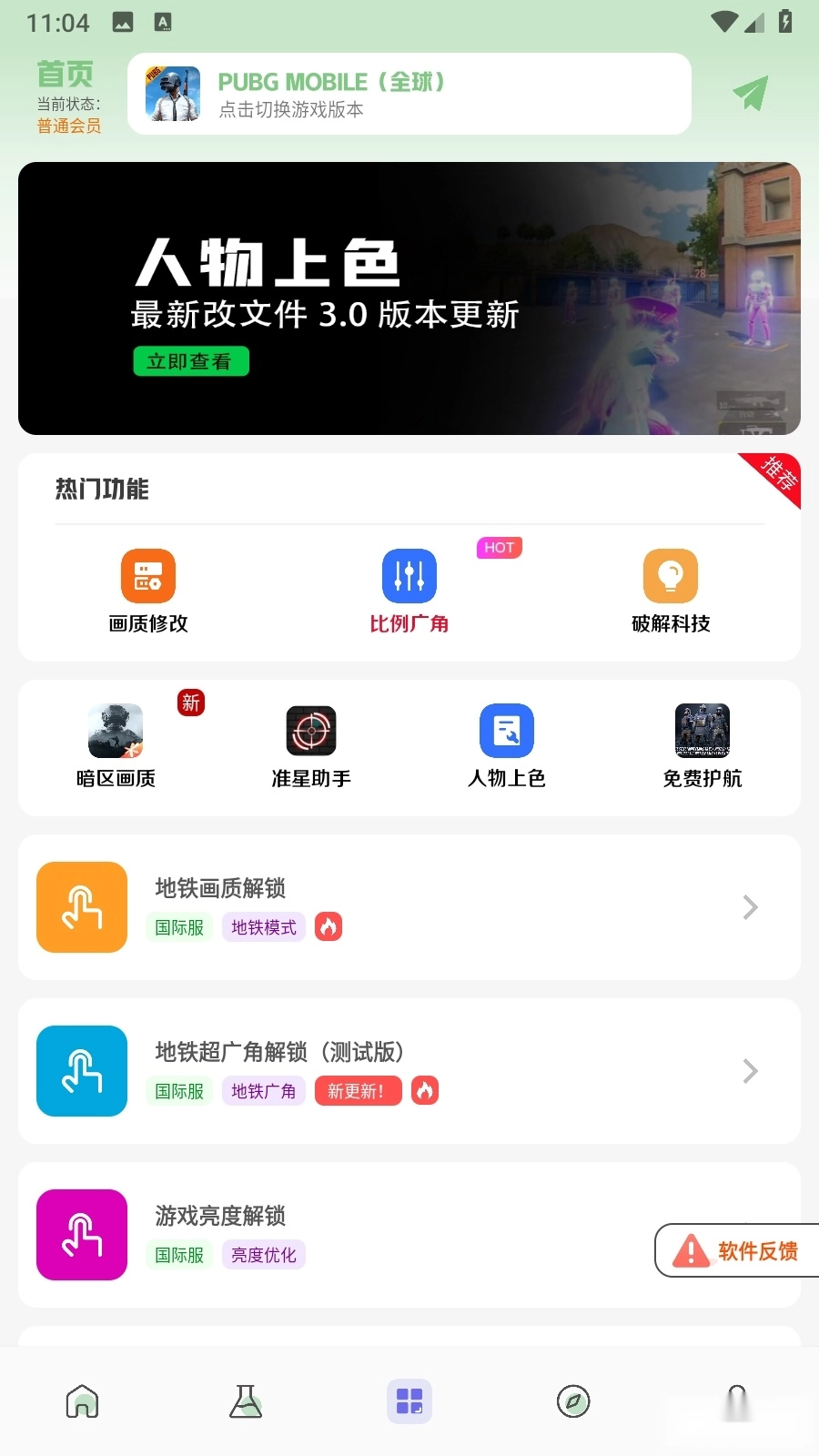
Task: Open 画质修改 feature
Action: 148,591
